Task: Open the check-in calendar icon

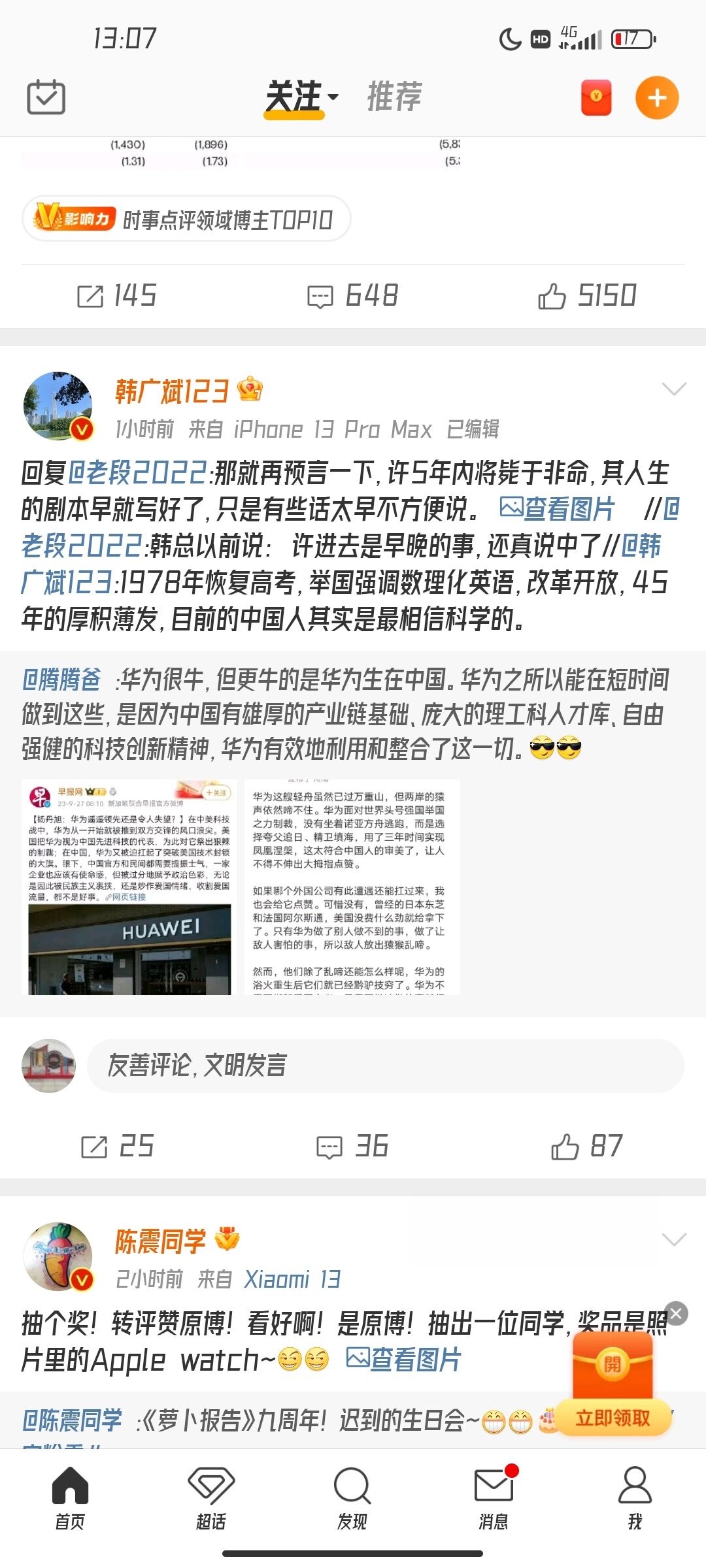Action: tap(46, 97)
